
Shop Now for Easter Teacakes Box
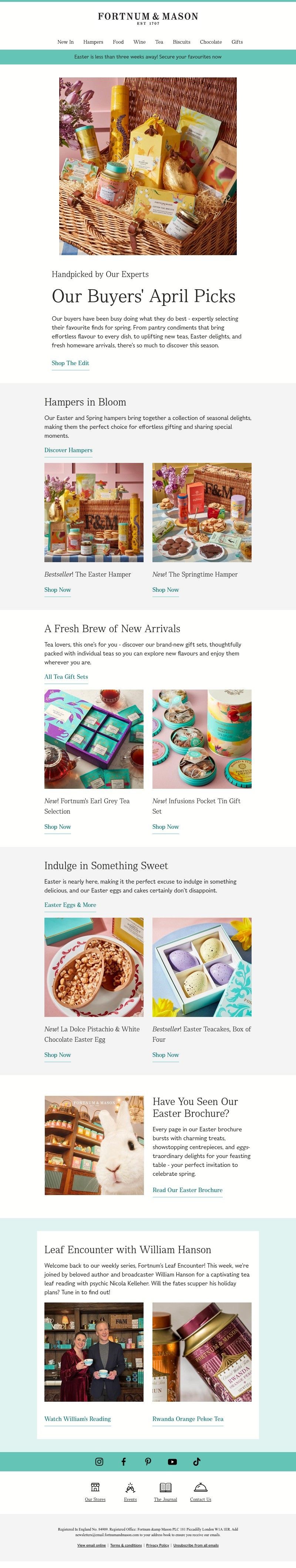(165, 1055)
